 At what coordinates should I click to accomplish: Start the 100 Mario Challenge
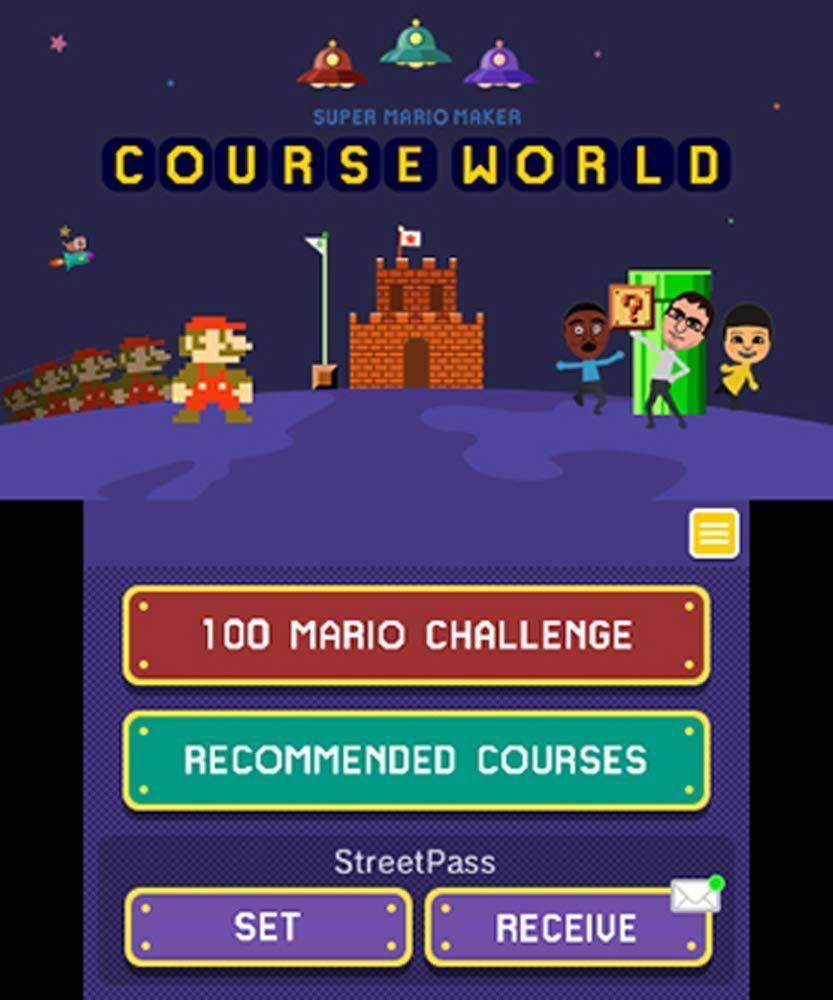click(414, 634)
